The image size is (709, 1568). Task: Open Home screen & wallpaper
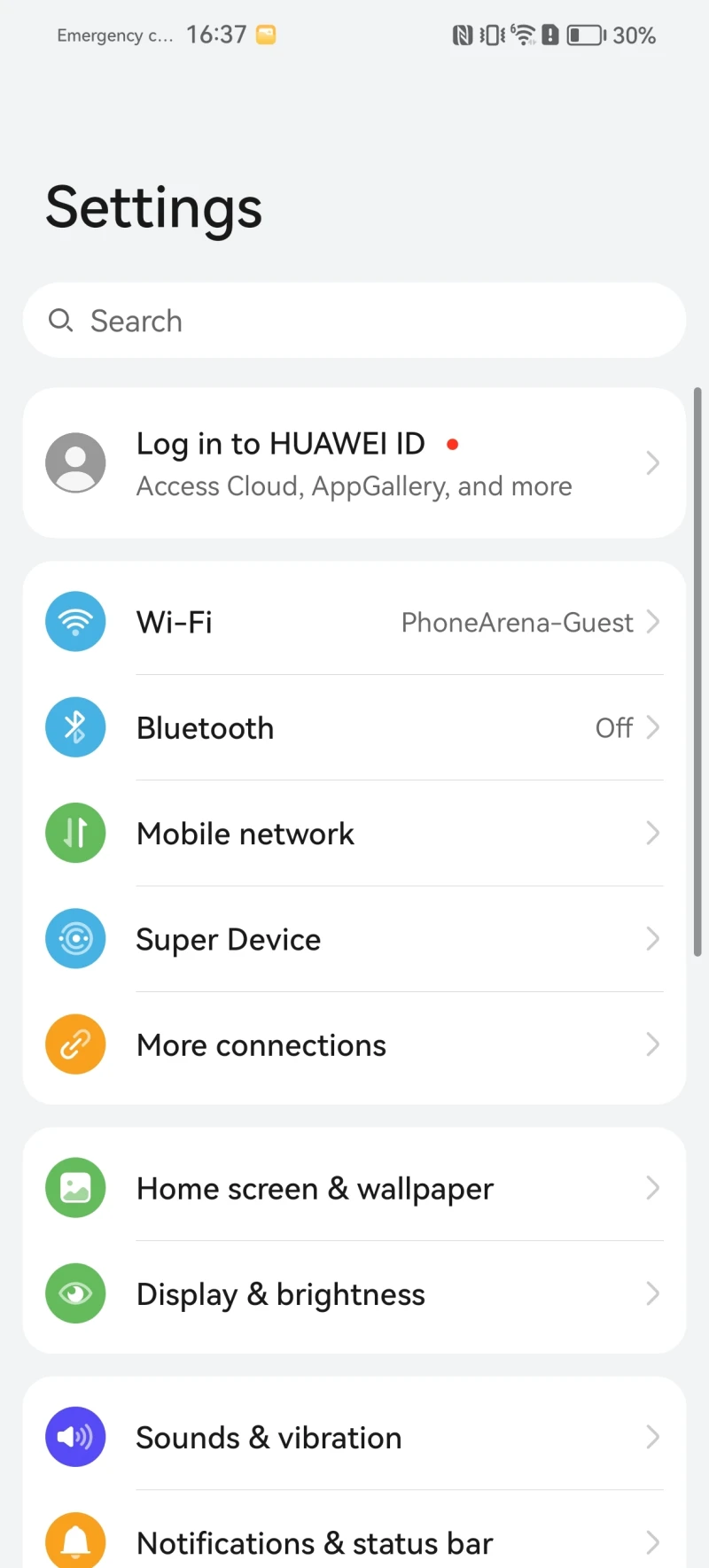click(354, 1188)
